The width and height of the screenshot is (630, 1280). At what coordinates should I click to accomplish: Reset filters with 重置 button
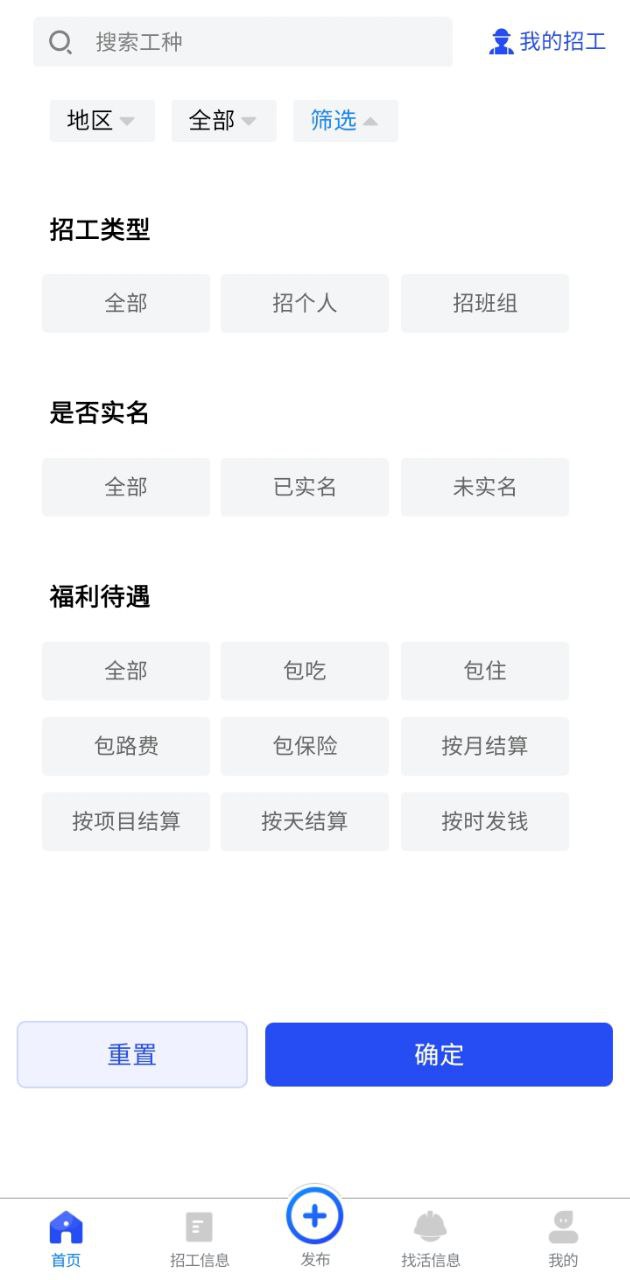click(132, 1054)
